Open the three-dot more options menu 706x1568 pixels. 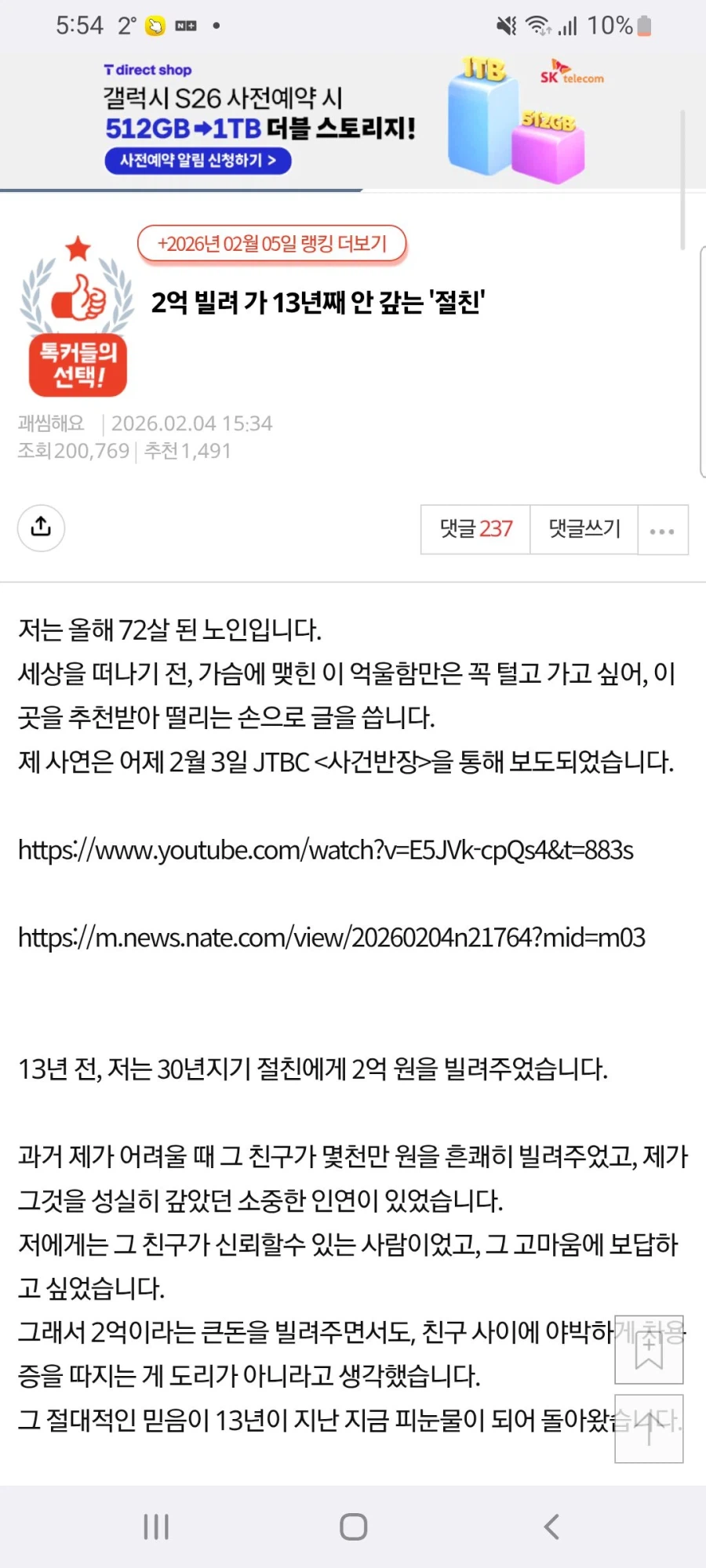[x=662, y=531]
